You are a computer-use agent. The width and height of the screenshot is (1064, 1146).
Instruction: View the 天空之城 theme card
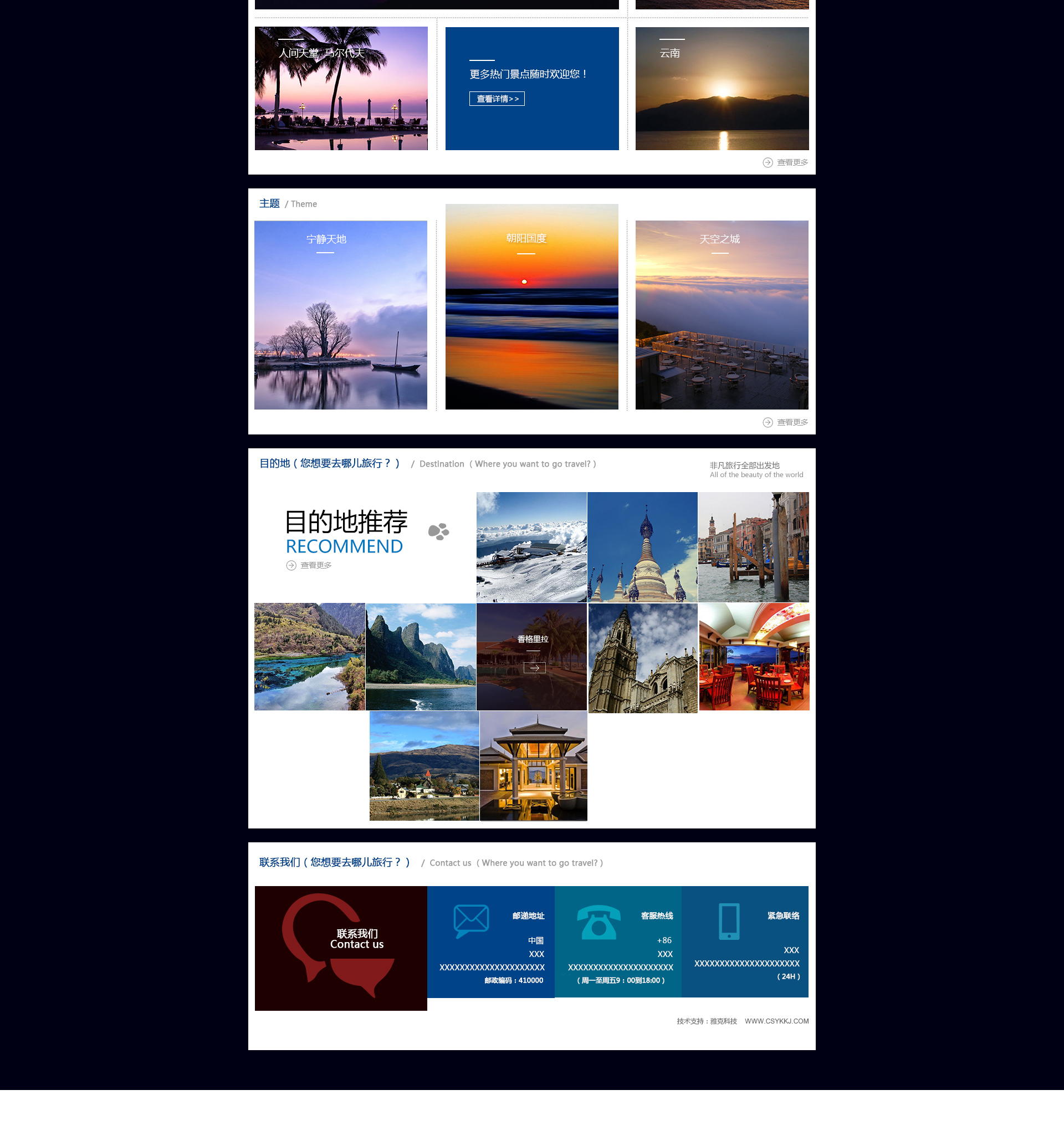722,314
